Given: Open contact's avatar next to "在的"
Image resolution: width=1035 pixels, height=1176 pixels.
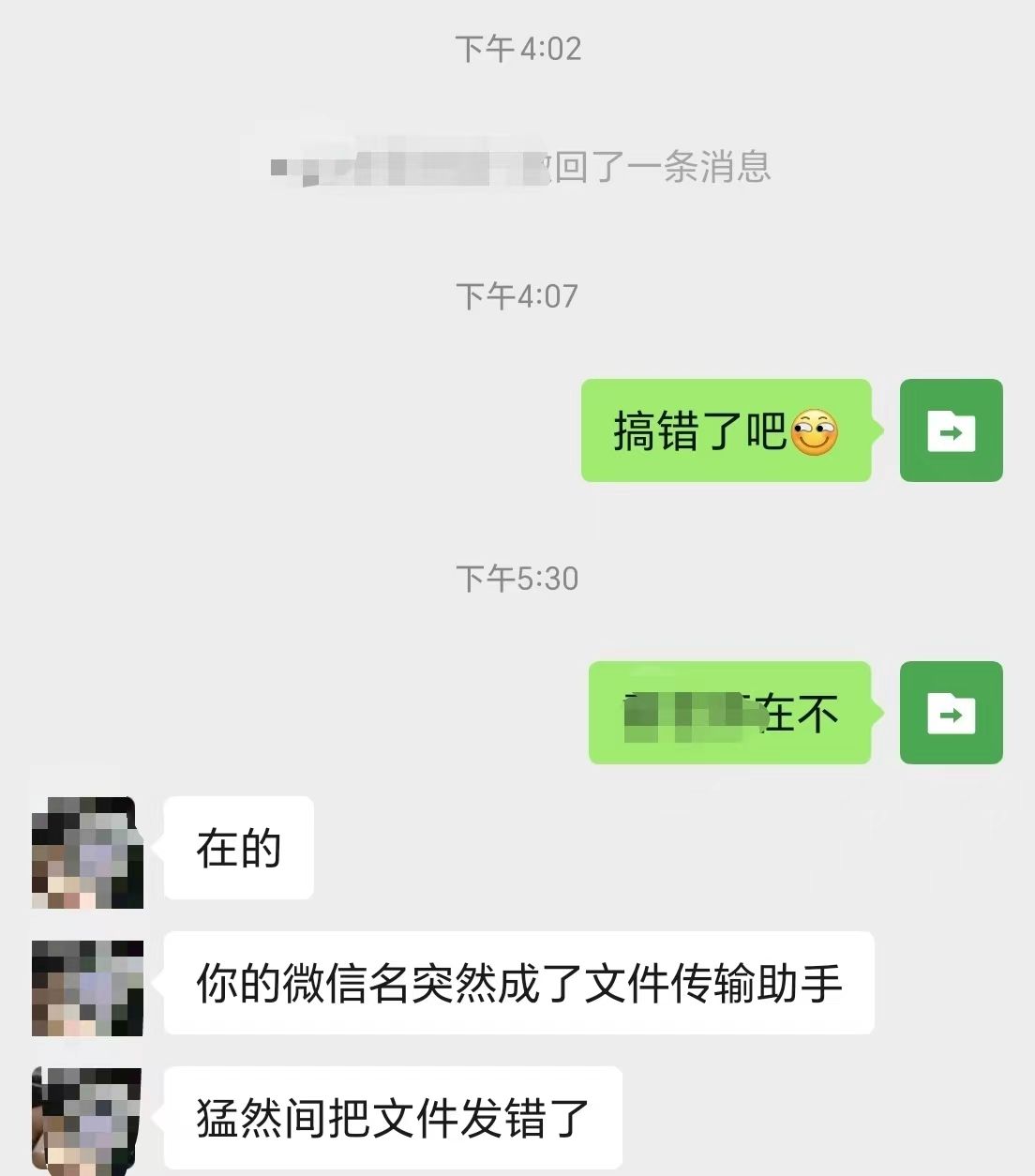Looking at the screenshot, I should point(87,852).
